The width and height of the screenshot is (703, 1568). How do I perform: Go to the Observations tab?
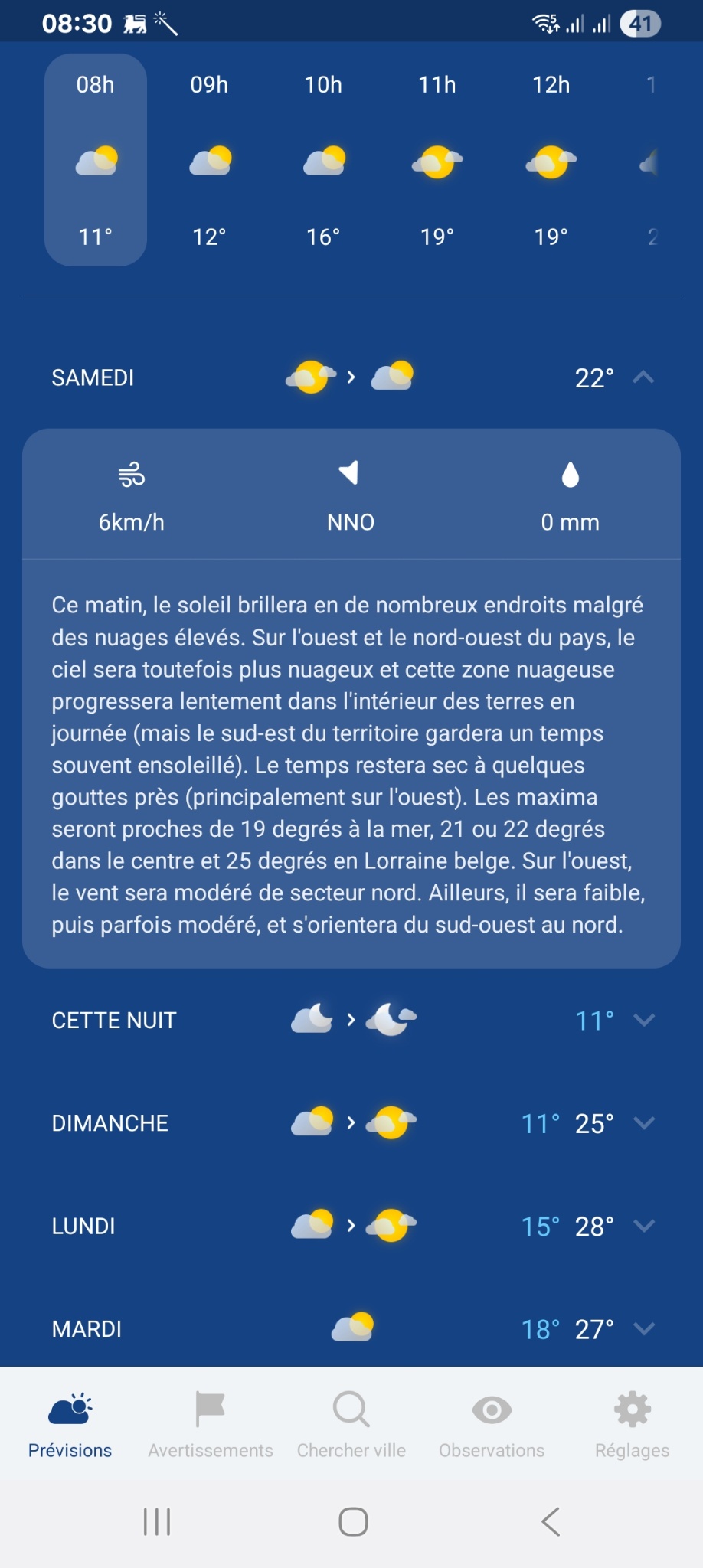pos(492,1425)
